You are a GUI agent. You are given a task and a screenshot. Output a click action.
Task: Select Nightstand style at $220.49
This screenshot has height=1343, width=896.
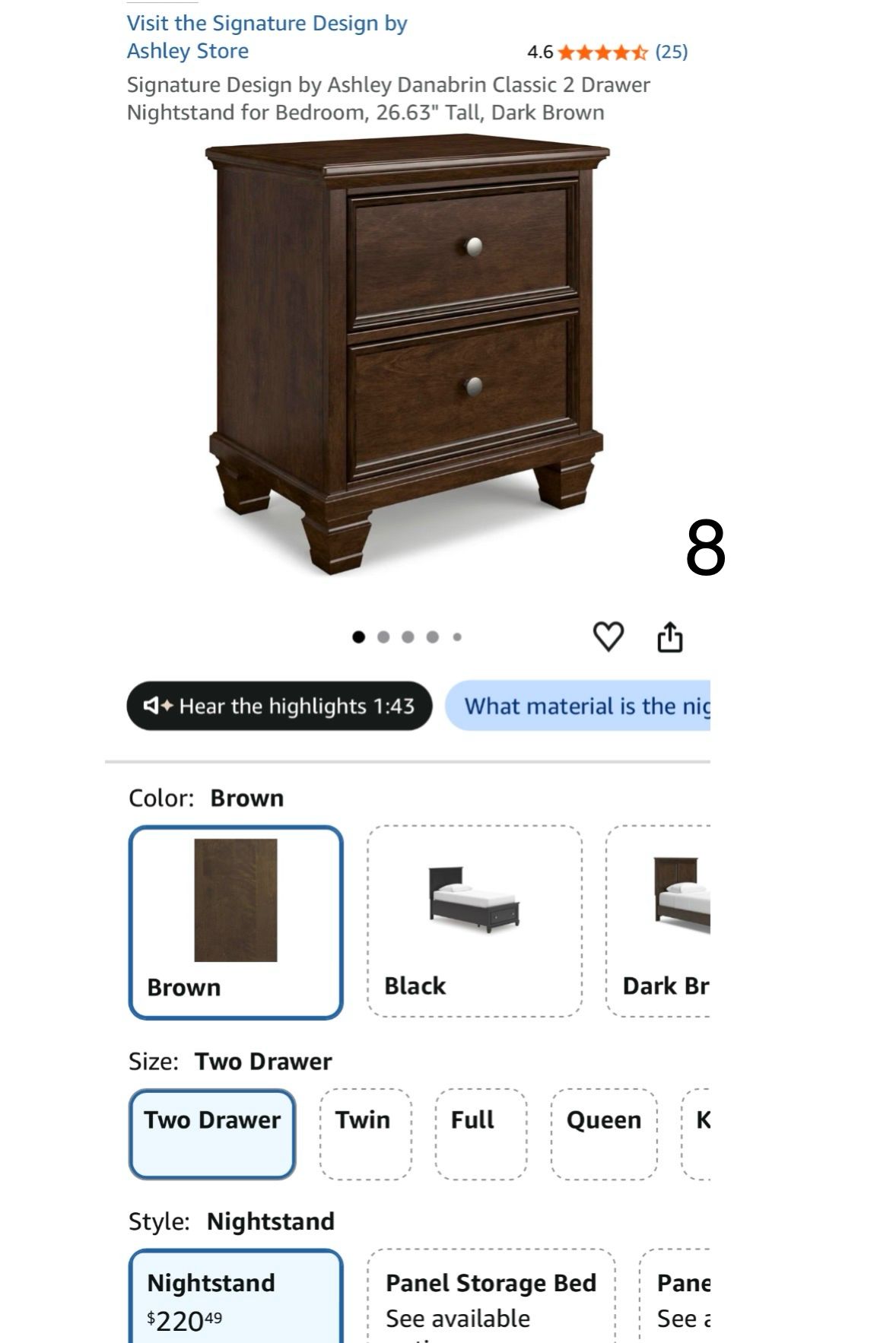pos(236,1297)
